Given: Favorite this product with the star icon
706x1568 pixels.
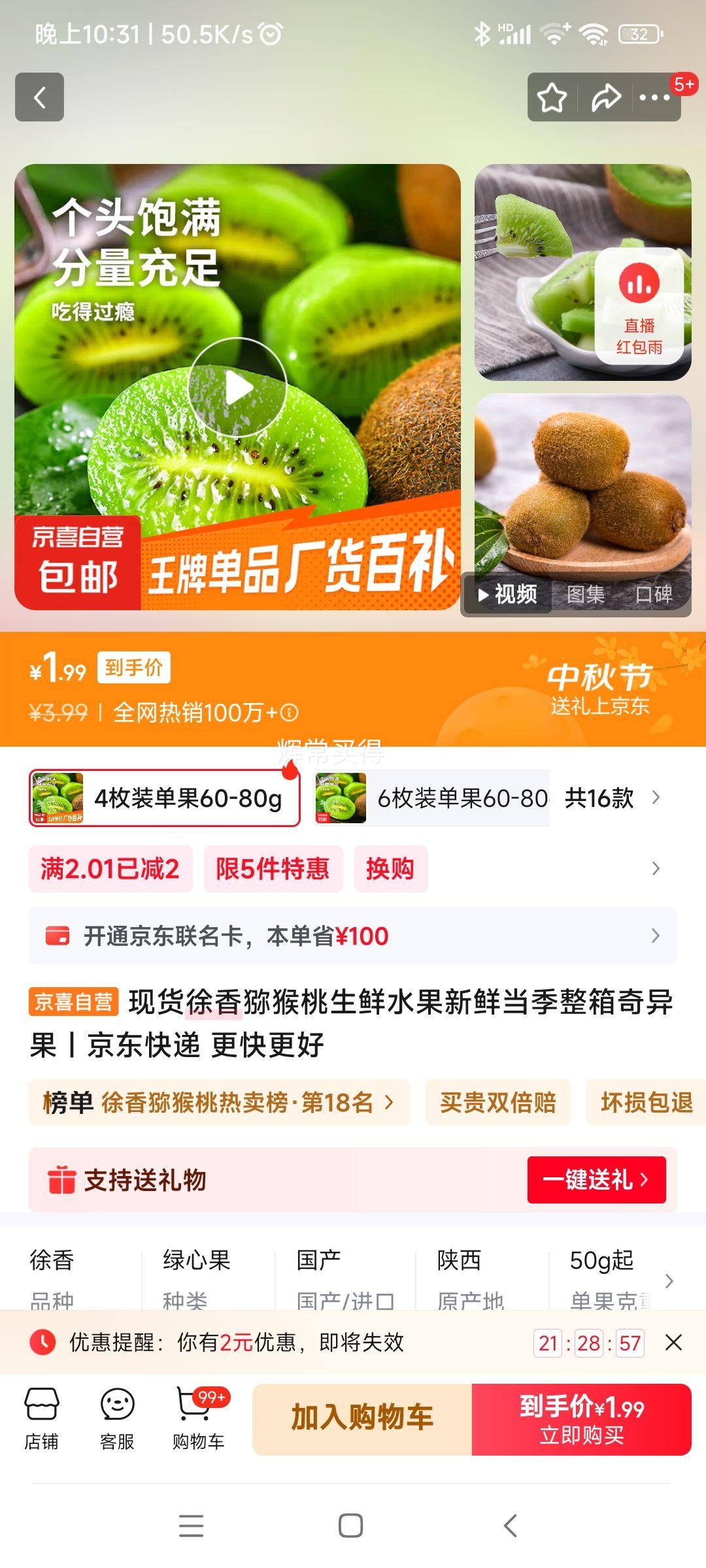Looking at the screenshot, I should click(552, 98).
